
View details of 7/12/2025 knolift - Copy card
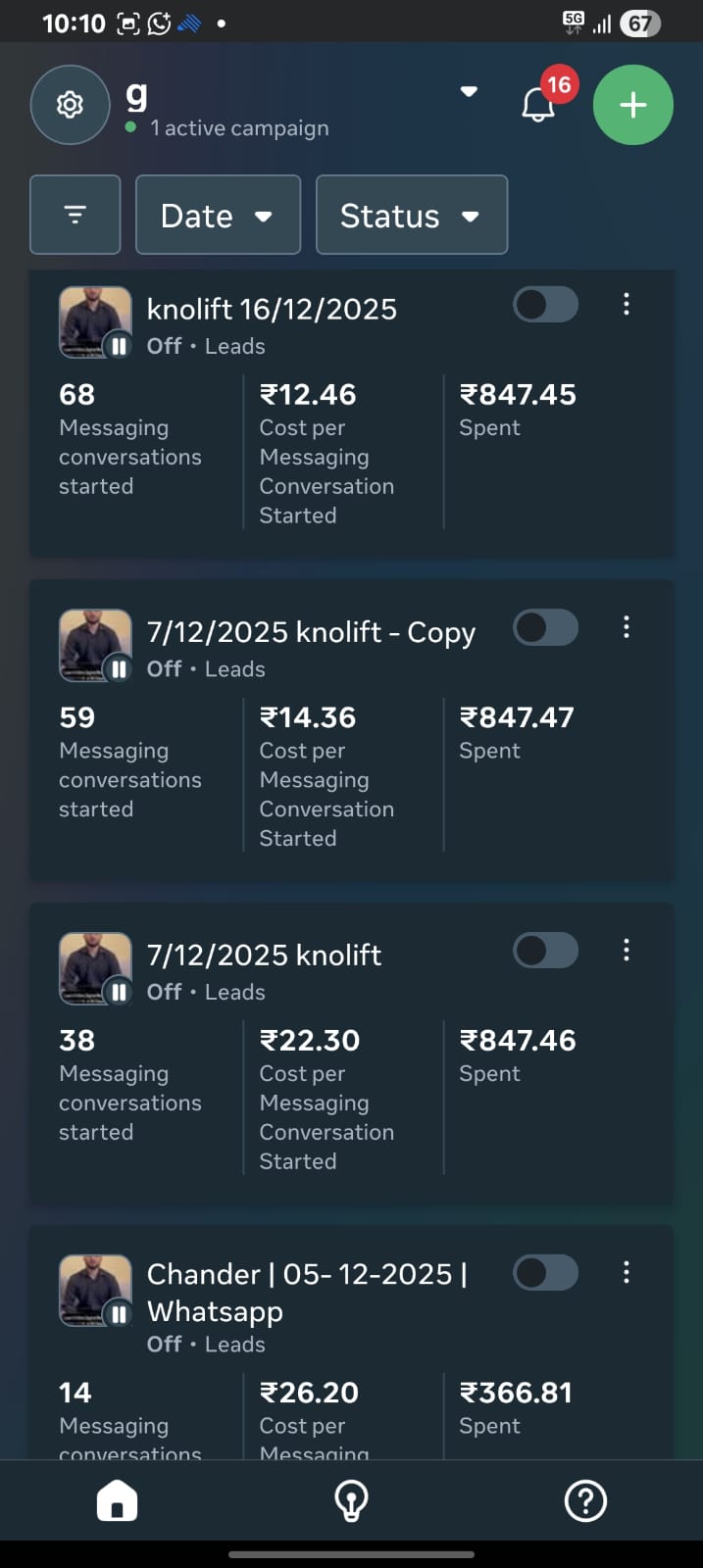pos(351,730)
